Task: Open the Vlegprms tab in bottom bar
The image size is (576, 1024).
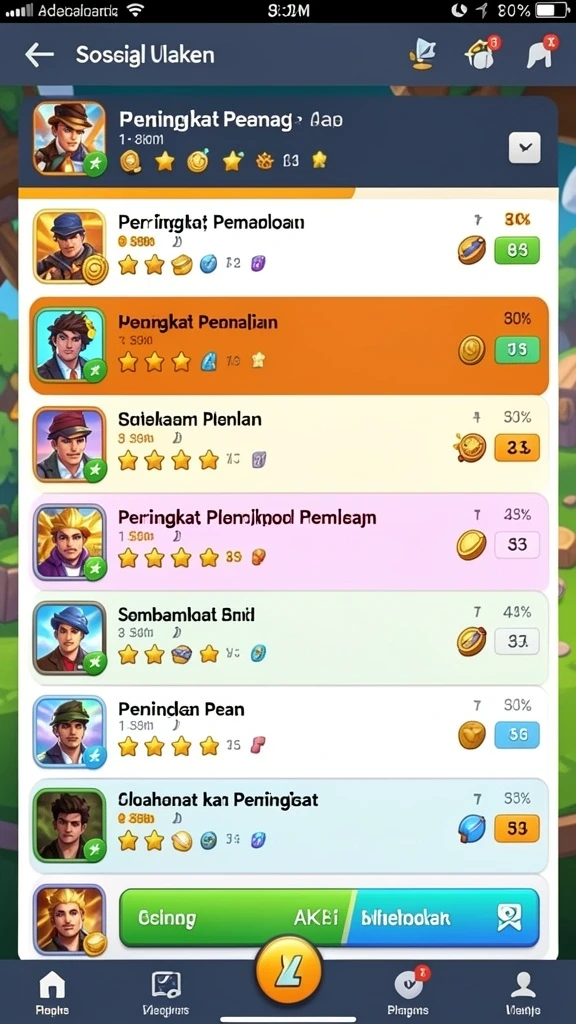Action: click(166, 991)
